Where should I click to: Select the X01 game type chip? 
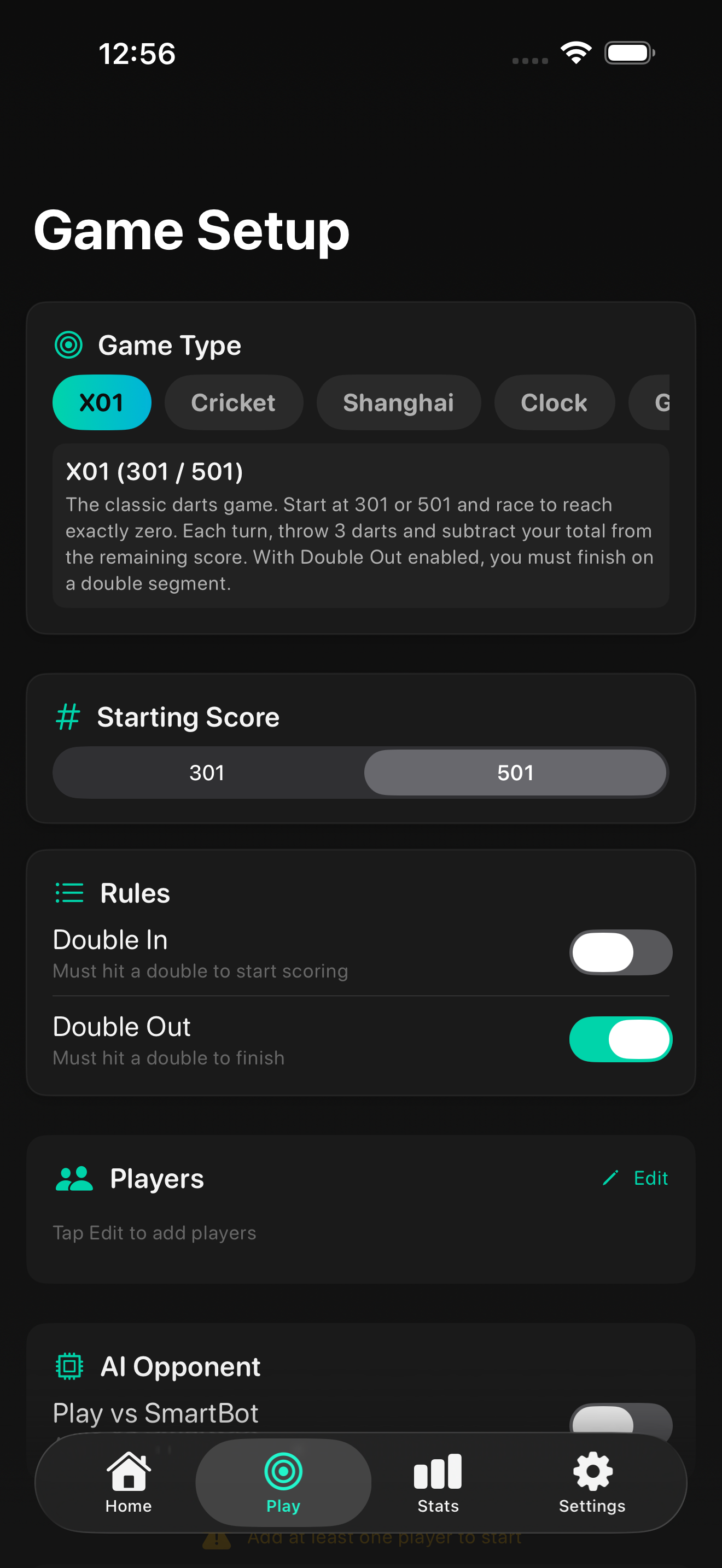coord(102,402)
